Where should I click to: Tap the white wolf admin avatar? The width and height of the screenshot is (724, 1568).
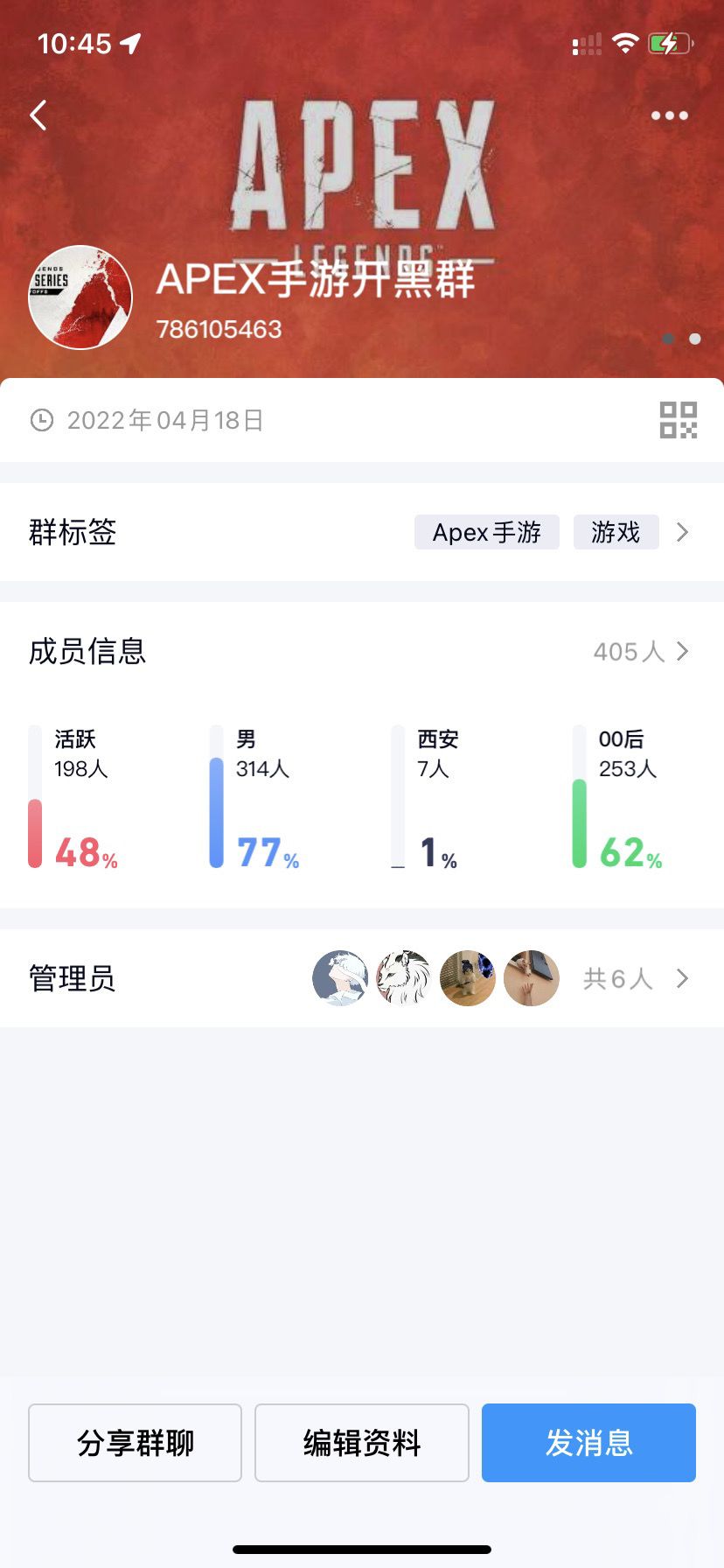pos(403,978)
